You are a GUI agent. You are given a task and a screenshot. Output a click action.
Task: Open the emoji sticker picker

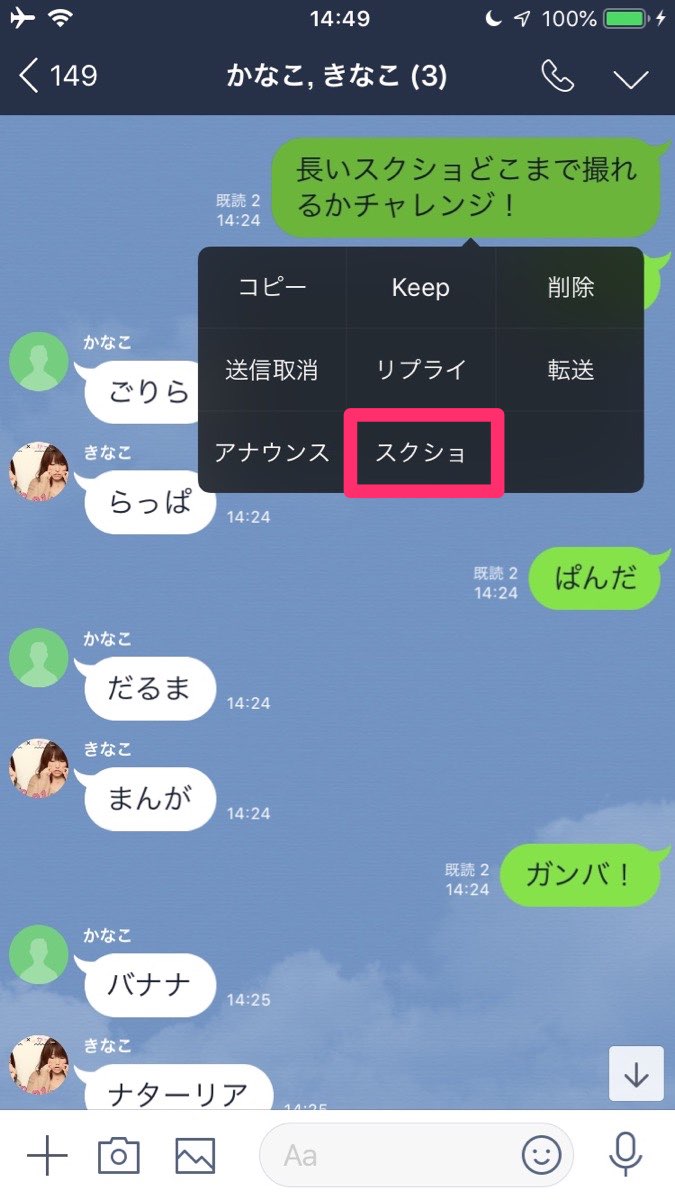(x=541, y=1156)
